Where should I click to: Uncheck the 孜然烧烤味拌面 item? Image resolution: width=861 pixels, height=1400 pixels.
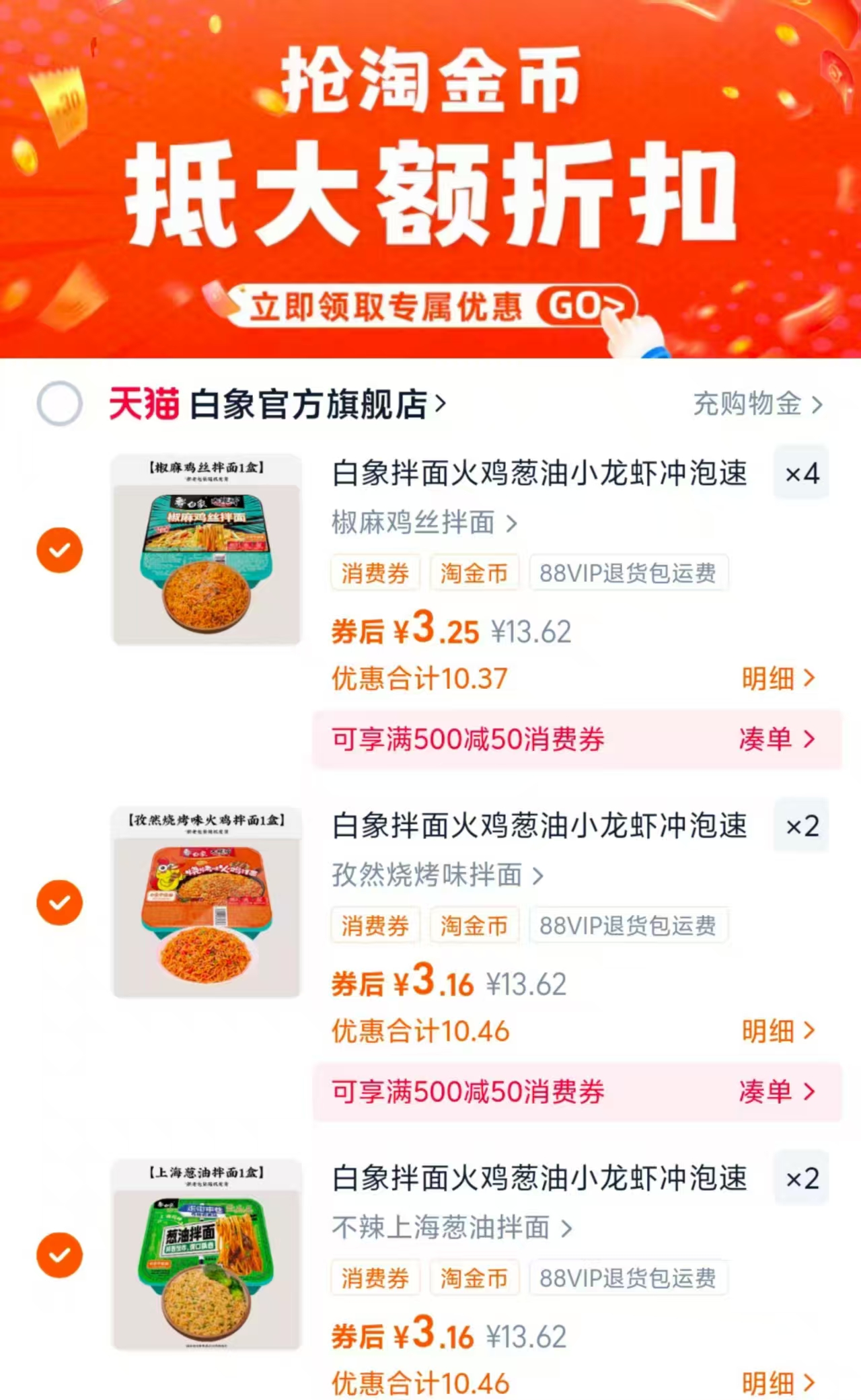[x=59, y=901]
